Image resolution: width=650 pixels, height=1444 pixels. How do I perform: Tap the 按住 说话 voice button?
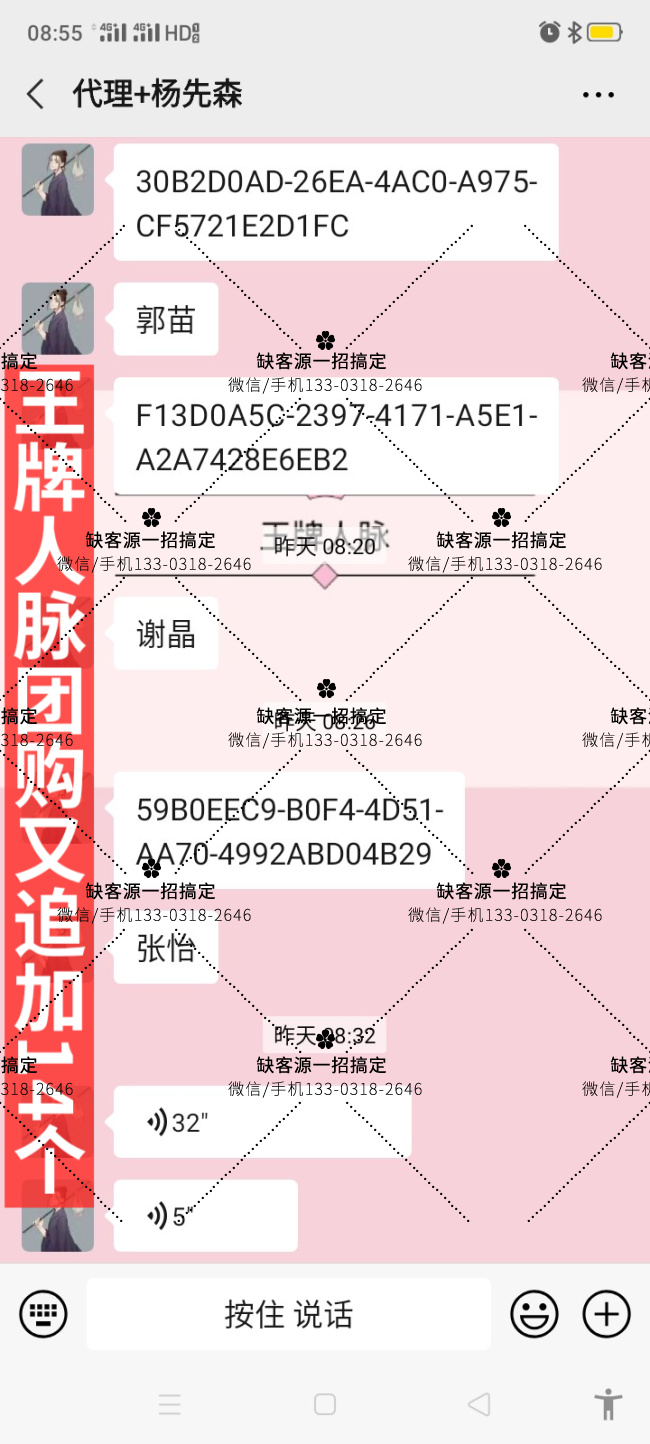pyautogui.click(x=288, y=1314)
